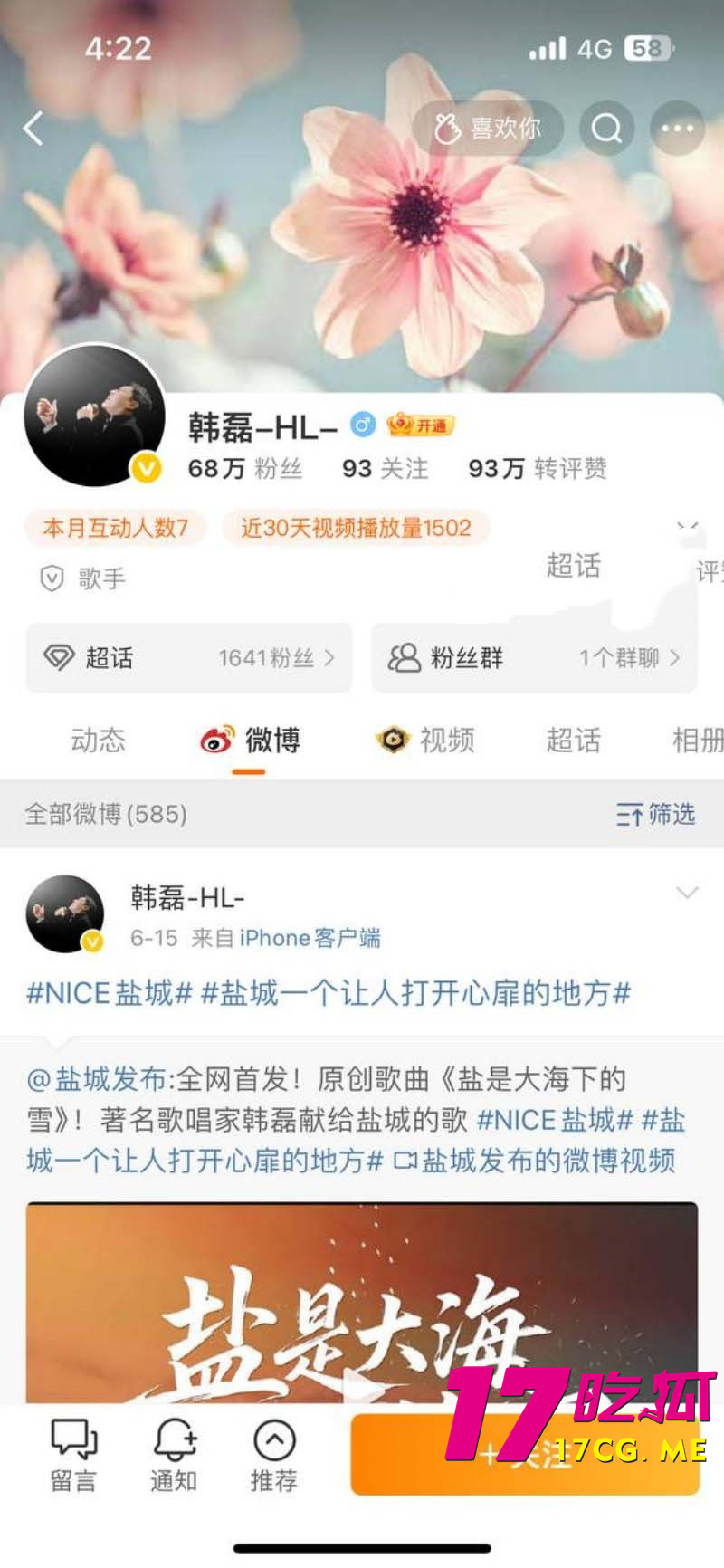Open the 粉丝群 group chat entry
724x1568 pixels.
pos(534,658)
